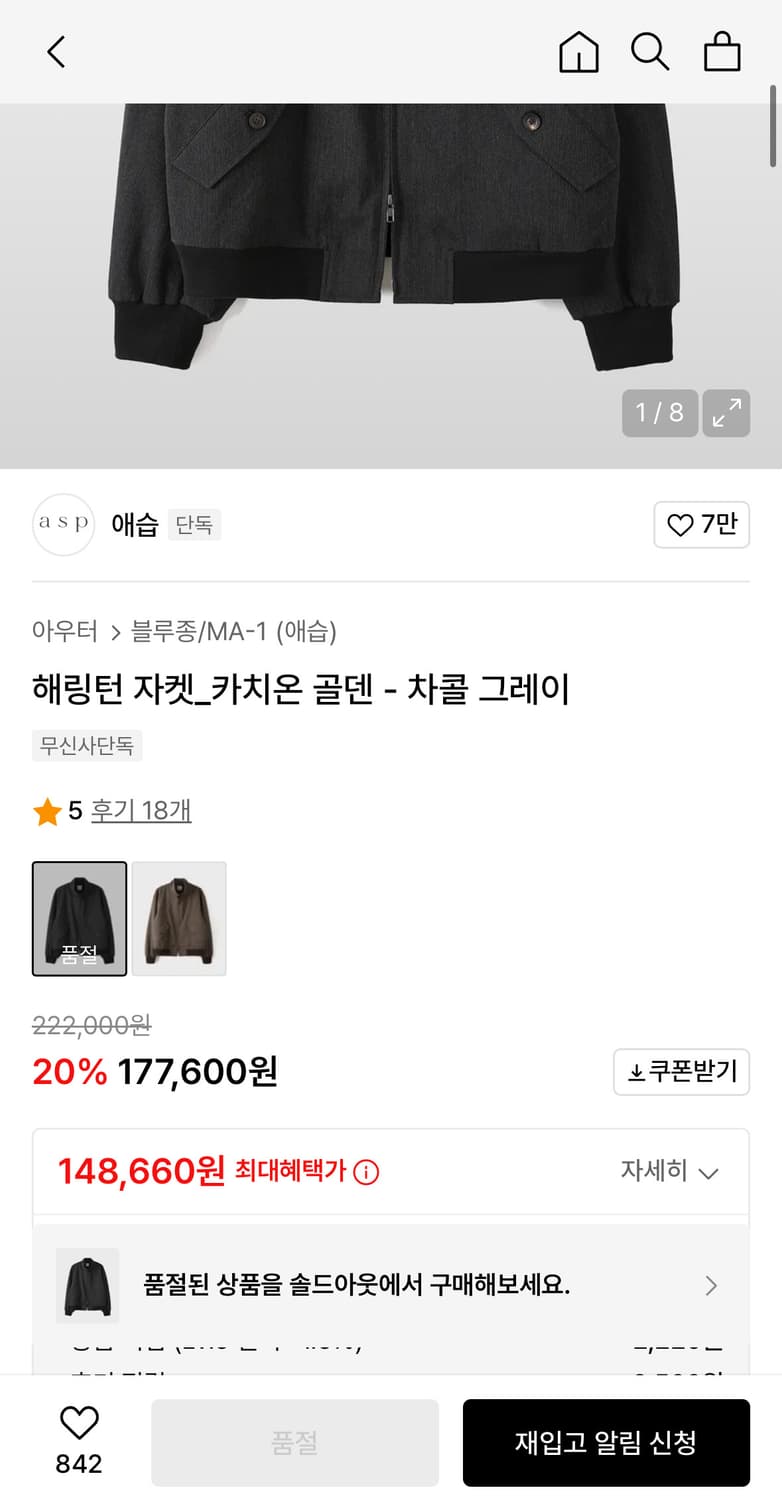Screen dimensions: 782x1500
Task: Select the brown jacket color thumbnail
Action: click(179, 918)
